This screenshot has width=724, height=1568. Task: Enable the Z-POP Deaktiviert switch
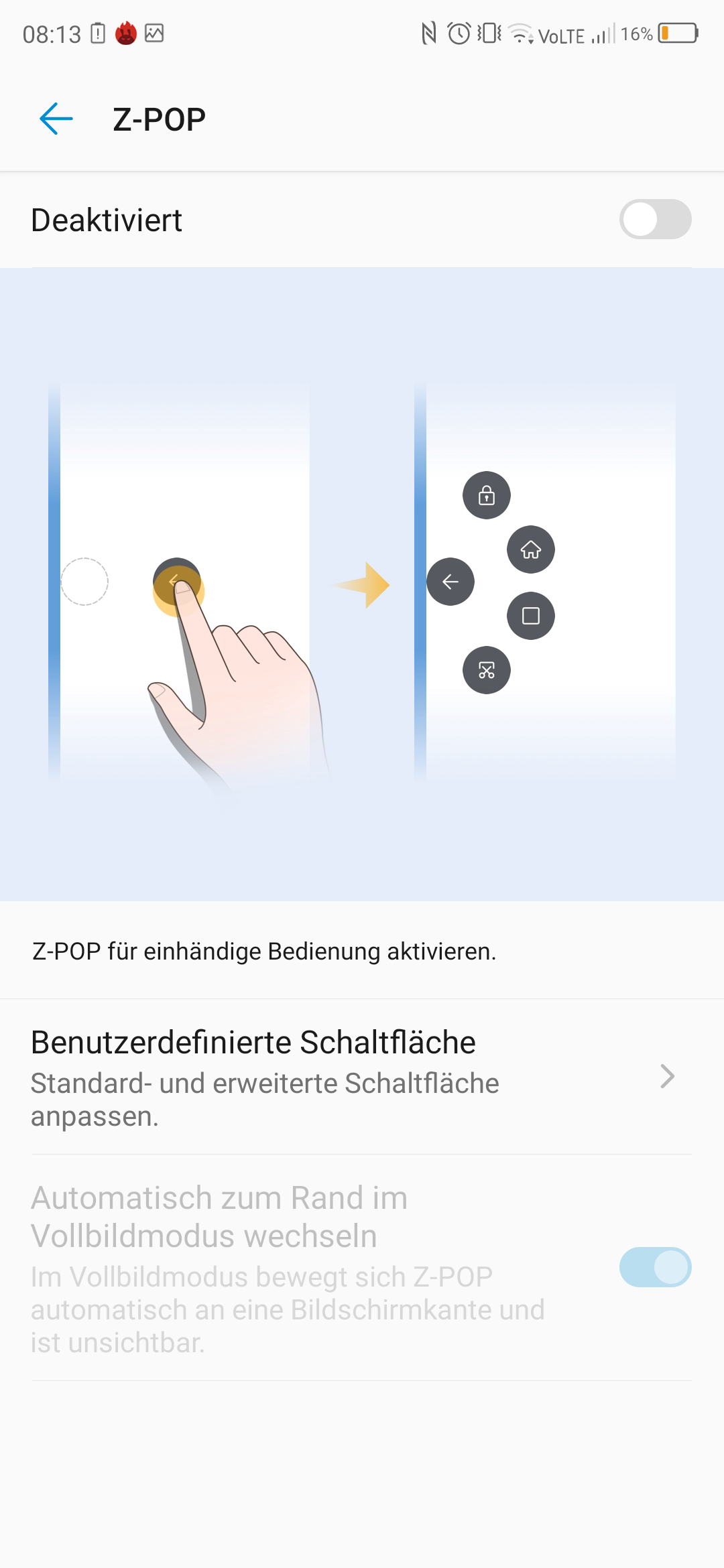tap(655, 219)
